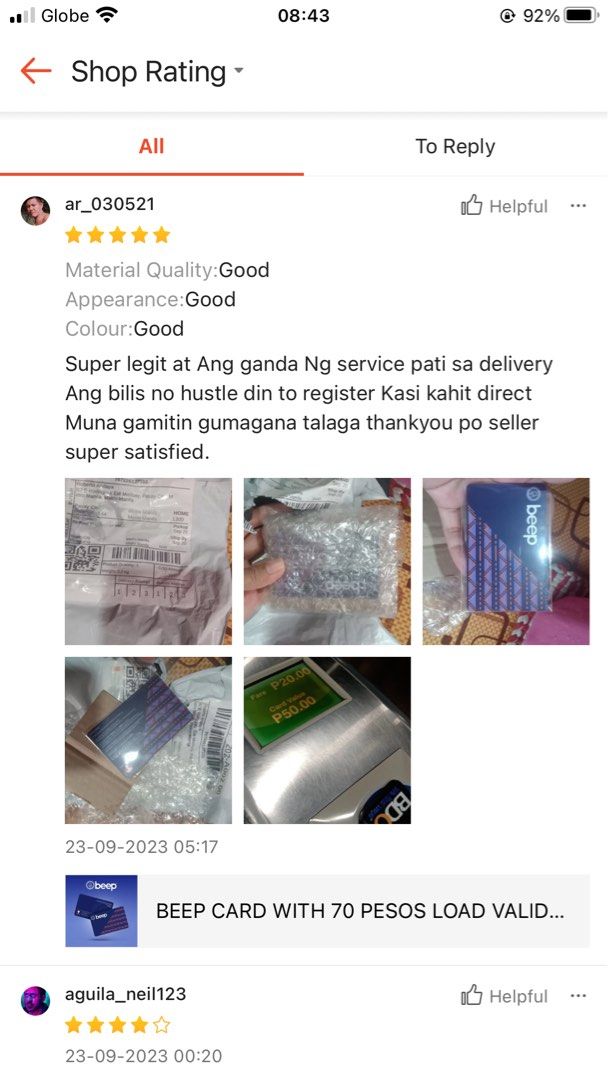This screenshot has width=608, height=1080.
Task: Switch to the To Reply tab
Action: 455,146
